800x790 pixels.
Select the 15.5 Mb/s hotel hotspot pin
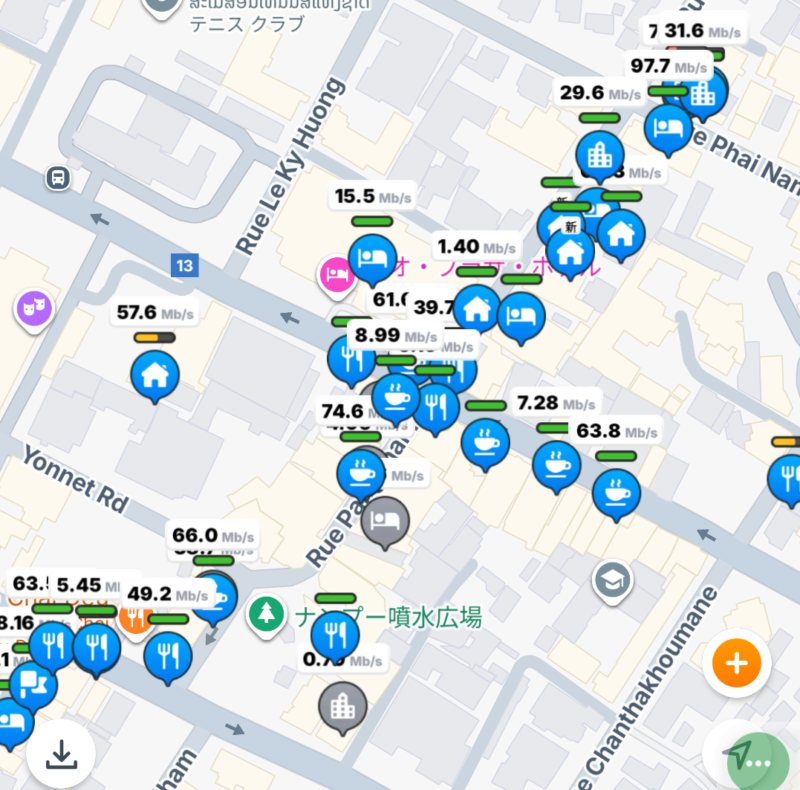tap(372, 257)
